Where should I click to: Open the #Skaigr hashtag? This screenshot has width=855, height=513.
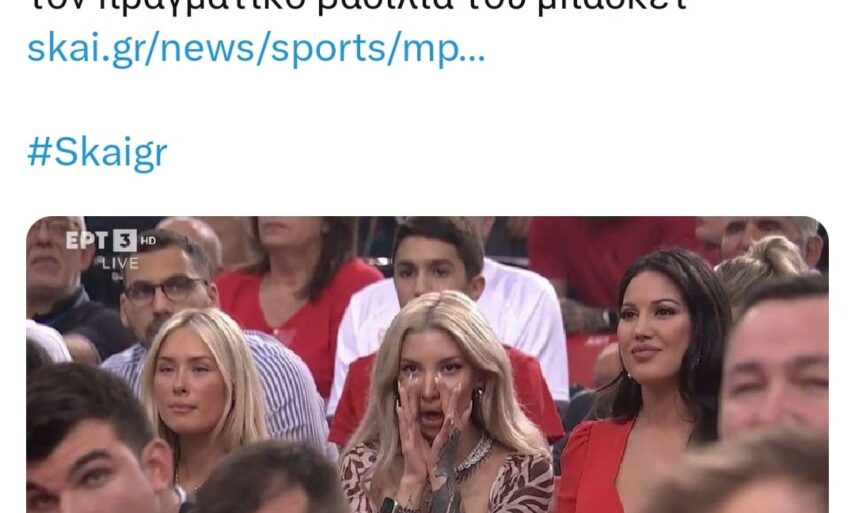coord(97,152)
